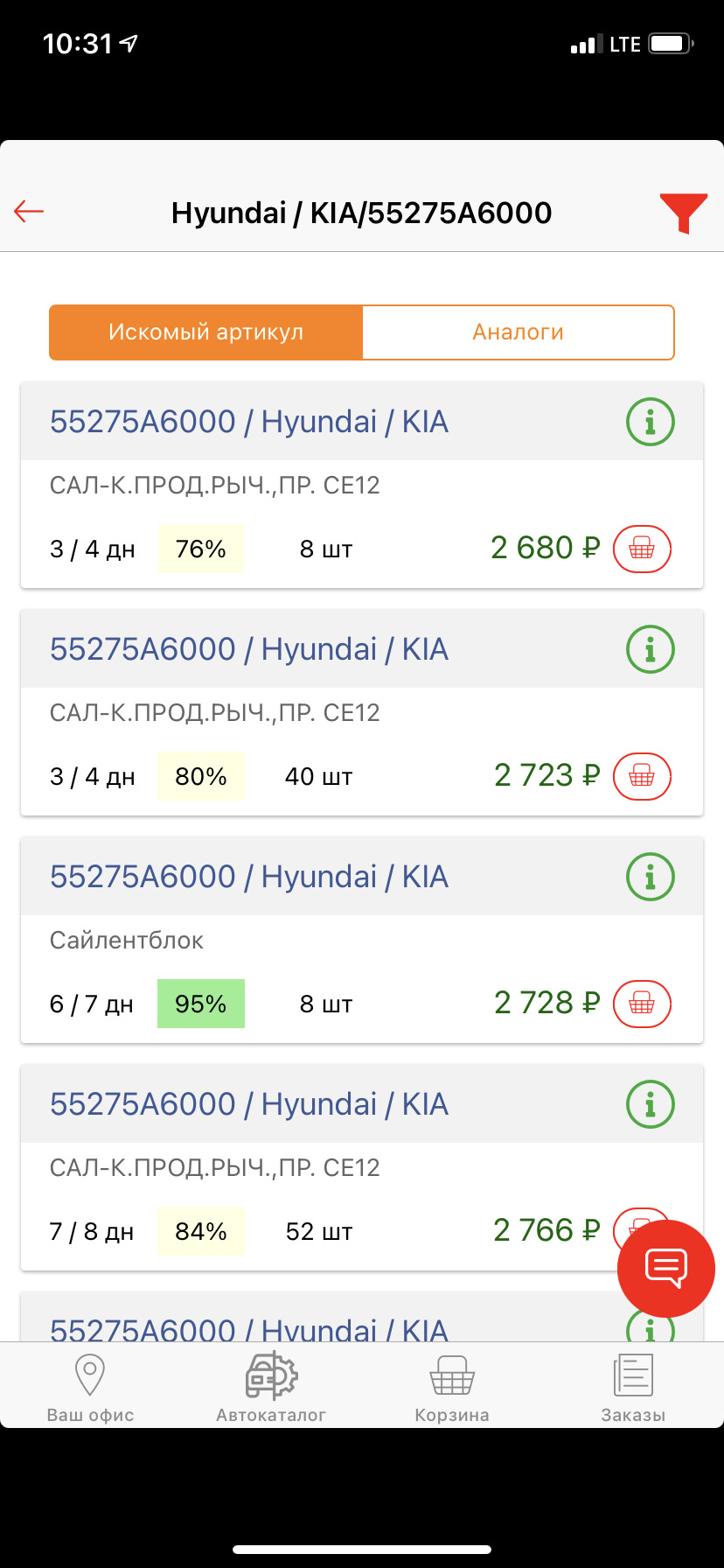
Task: Tap the green 95% rating badge
Action: pos(201,1004)
